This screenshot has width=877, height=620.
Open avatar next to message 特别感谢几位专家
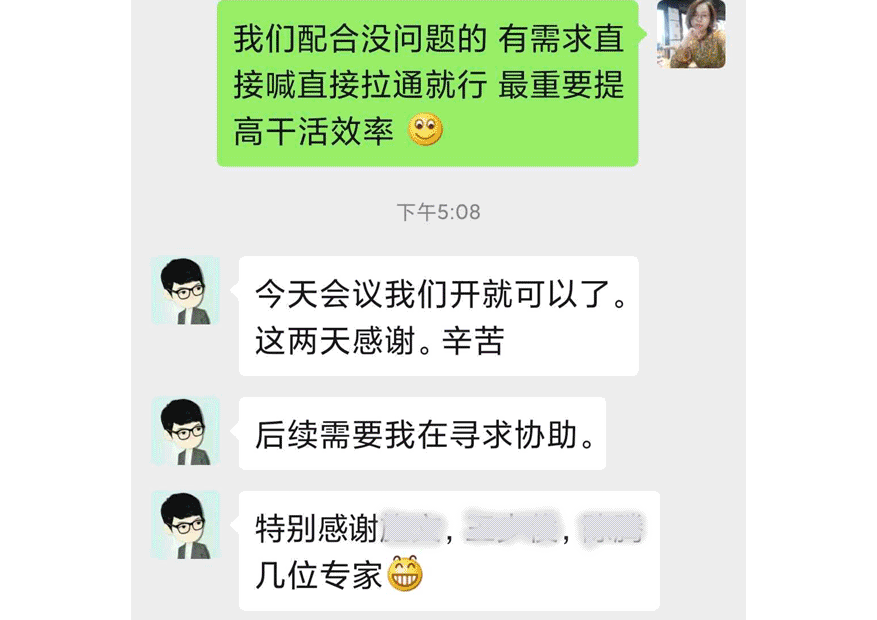point(185,525)
